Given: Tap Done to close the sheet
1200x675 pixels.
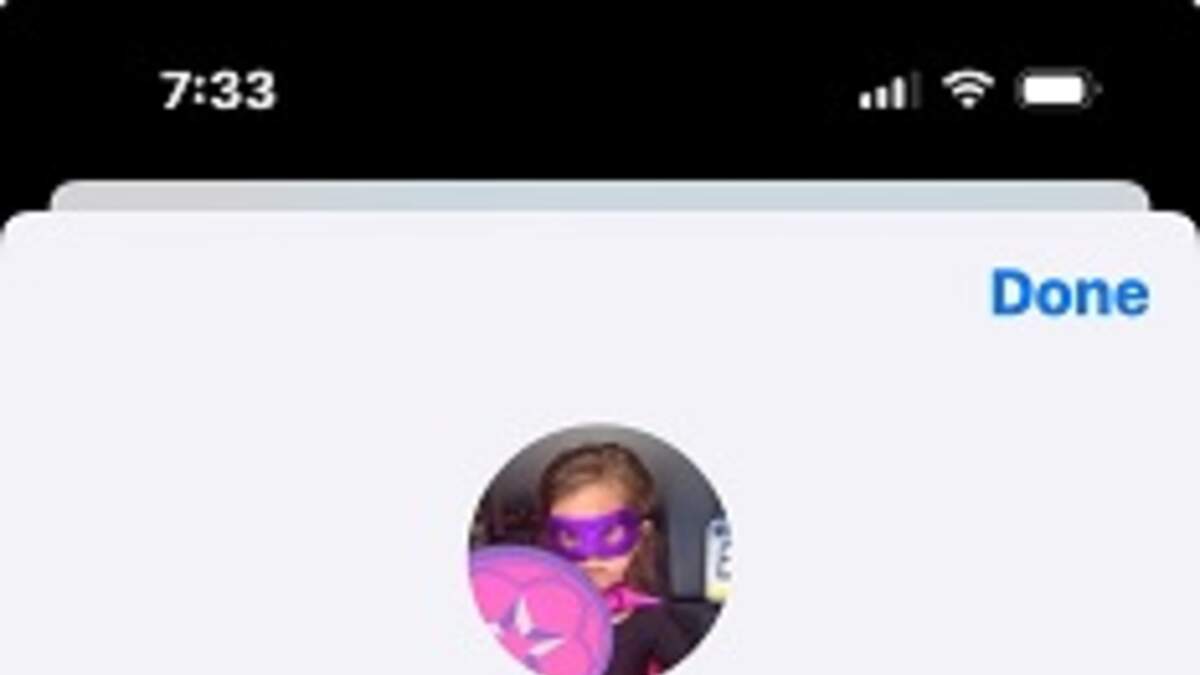Looking at the screenshot, I should click(x=1069, y=293).
